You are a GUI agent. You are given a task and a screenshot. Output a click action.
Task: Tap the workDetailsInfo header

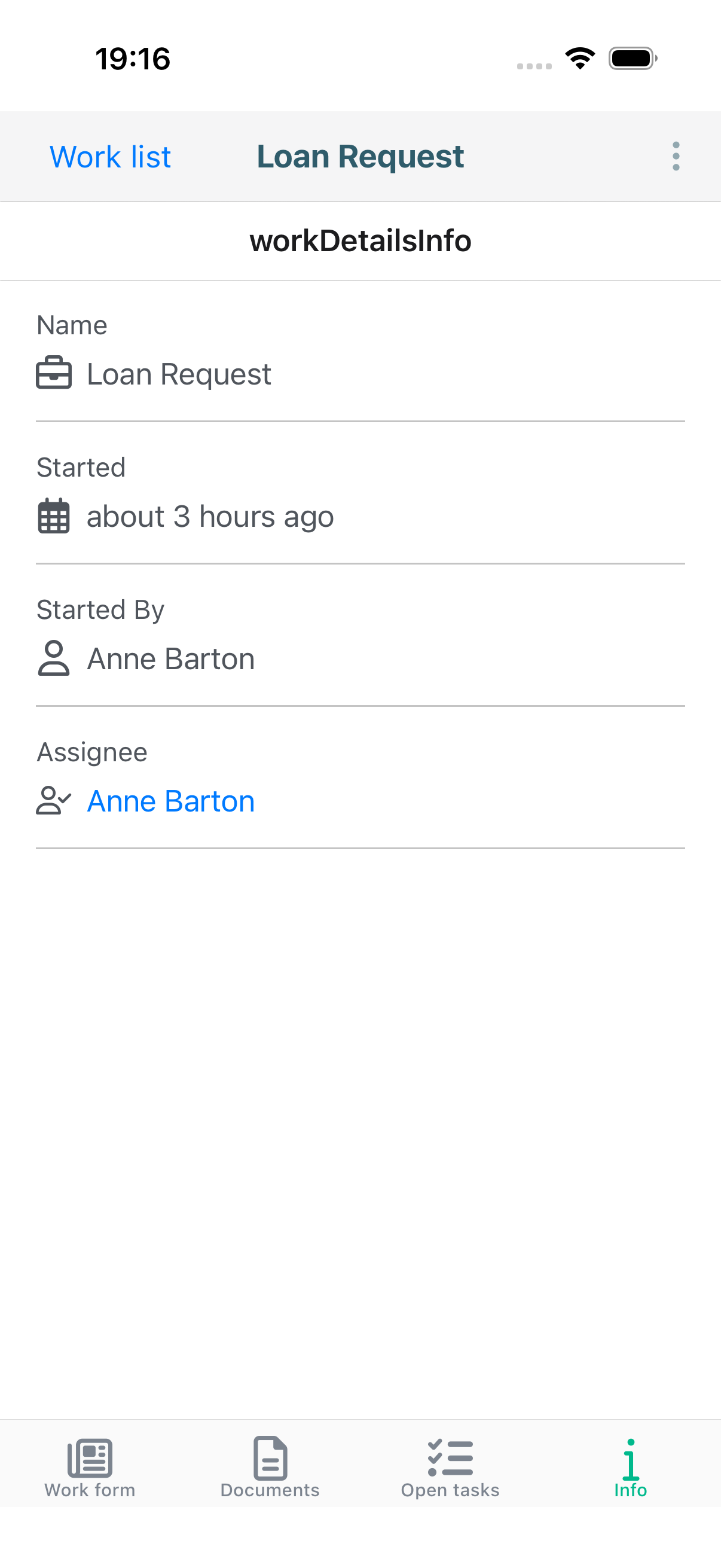(x=360, y=240)
